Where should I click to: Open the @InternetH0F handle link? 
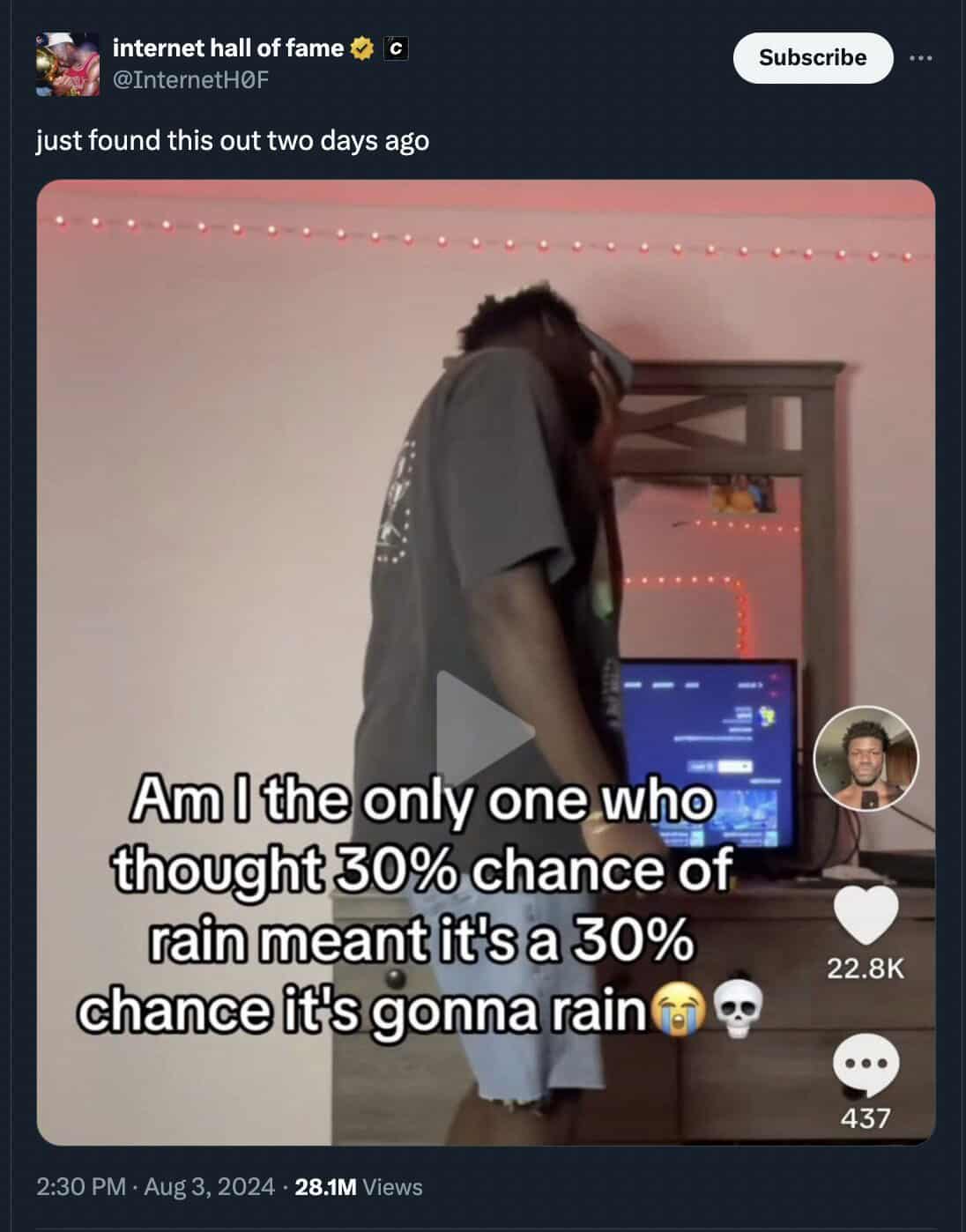coord(190,80)
